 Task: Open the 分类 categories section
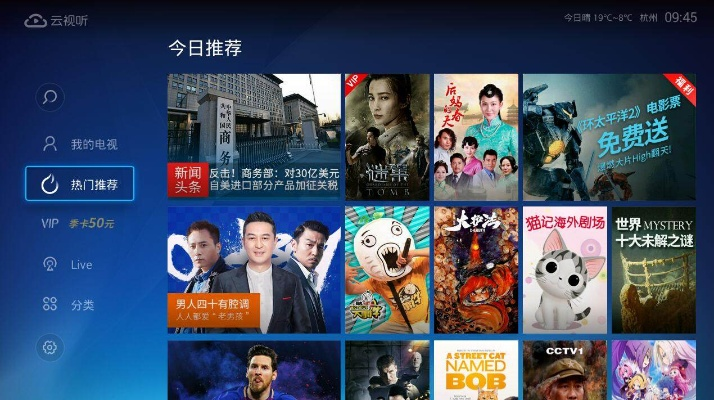(70, 304)
